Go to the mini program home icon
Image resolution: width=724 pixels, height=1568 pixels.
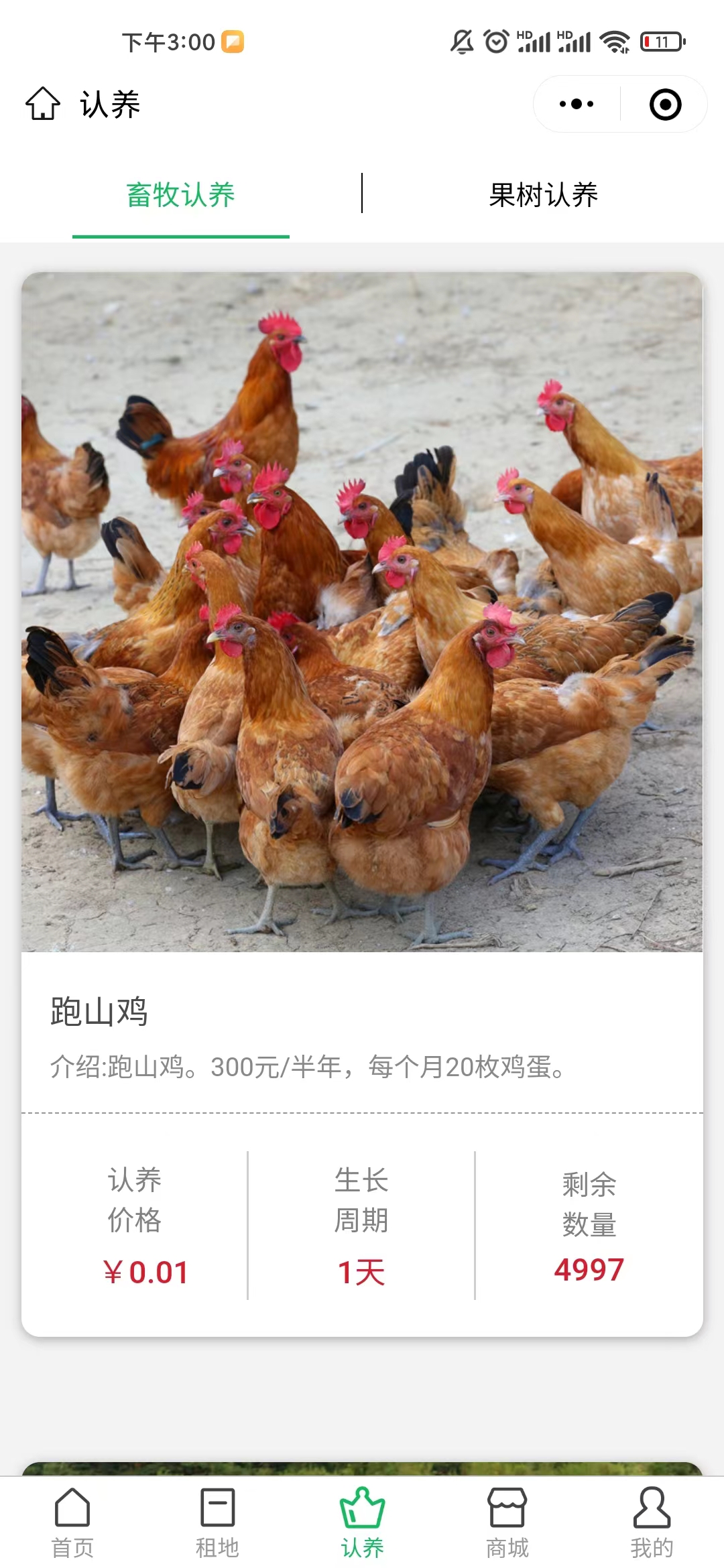[x=43, y=104]
